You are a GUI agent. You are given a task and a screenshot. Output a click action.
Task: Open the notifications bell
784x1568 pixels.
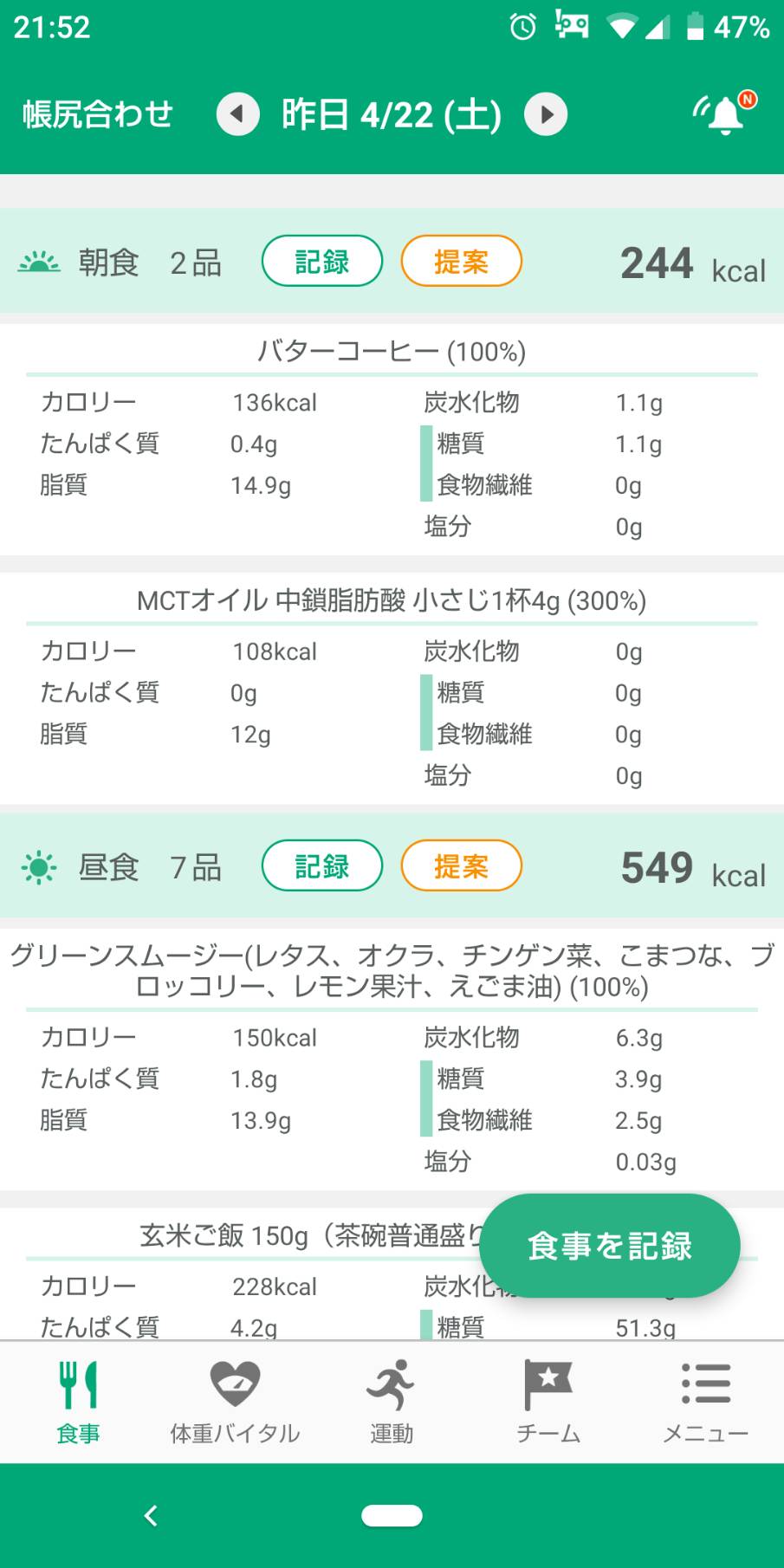724,113
